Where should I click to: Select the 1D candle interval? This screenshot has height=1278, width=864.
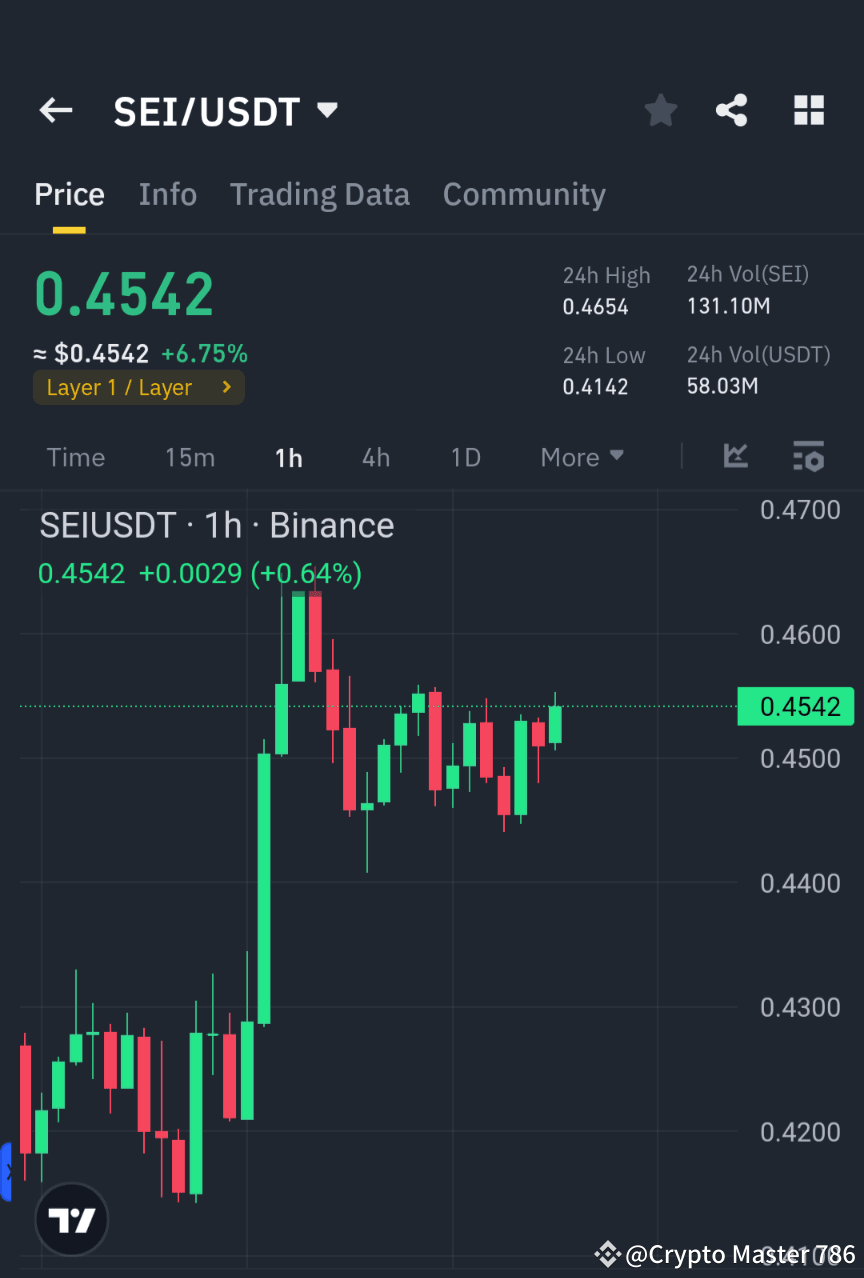click(x=465, y=457)
